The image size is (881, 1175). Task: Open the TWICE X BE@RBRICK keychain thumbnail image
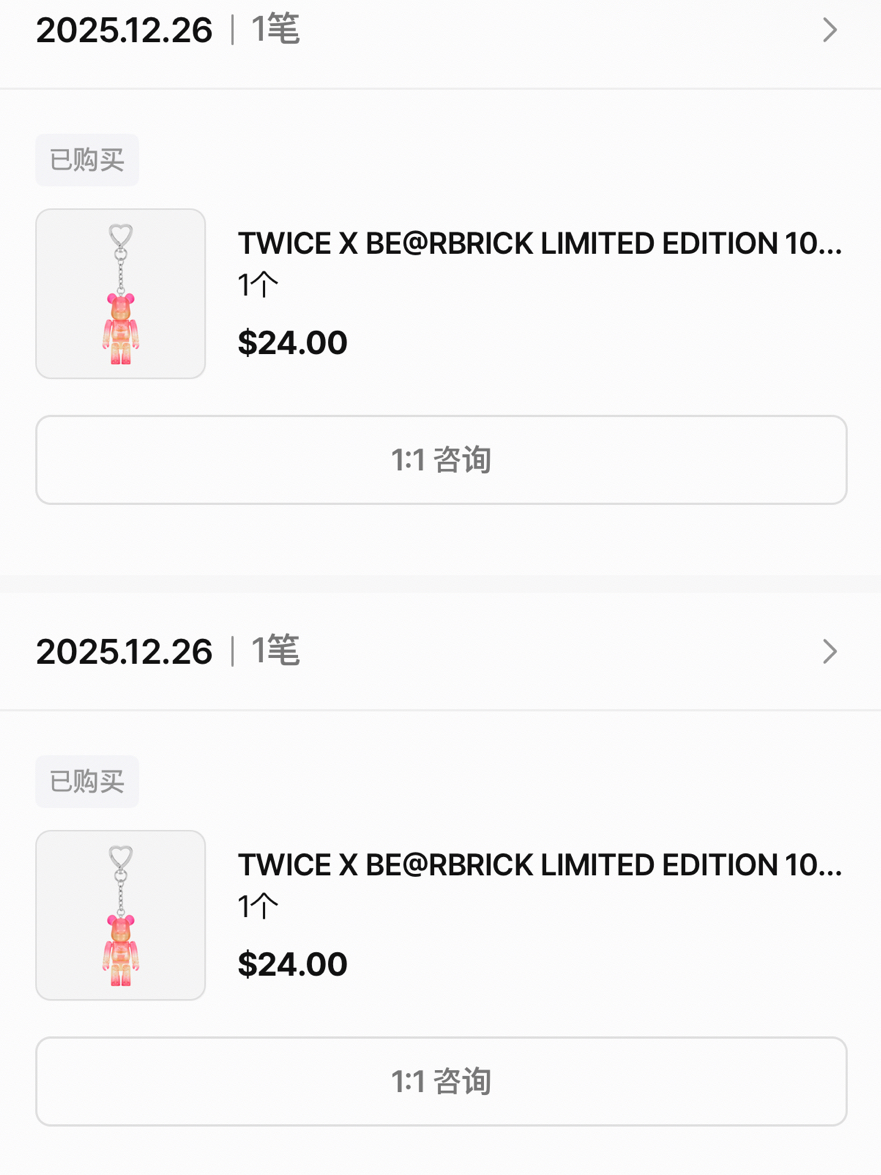[120, 293]
